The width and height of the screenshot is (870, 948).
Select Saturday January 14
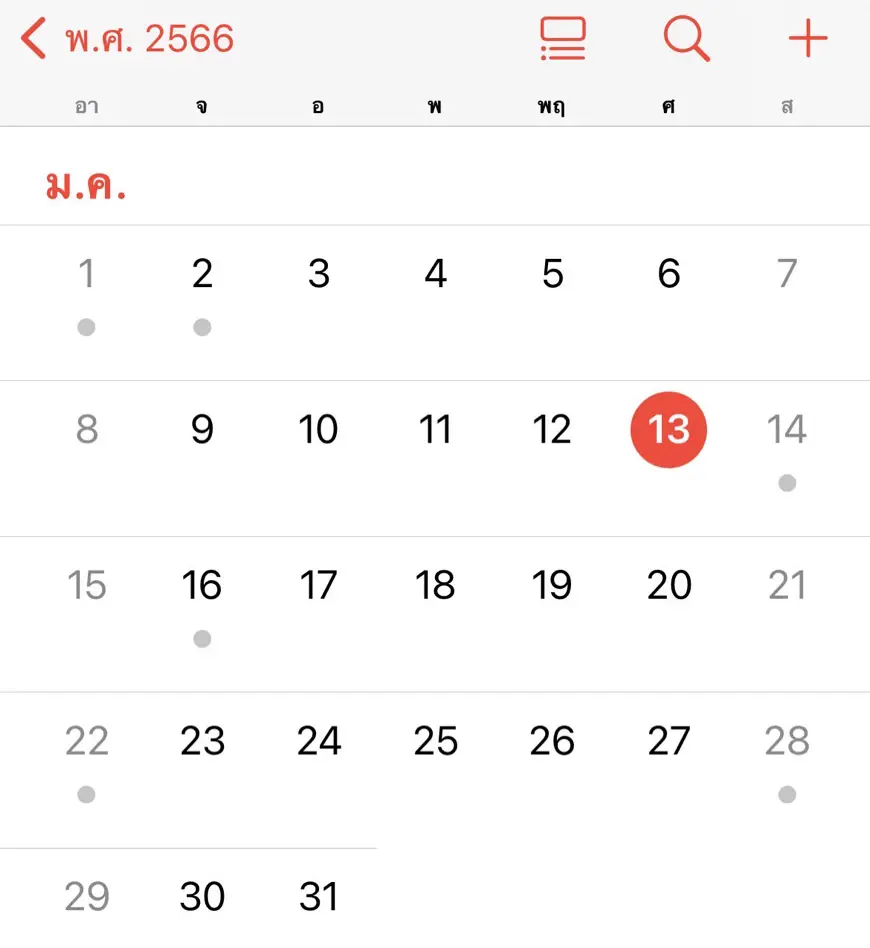pos(786,430)
